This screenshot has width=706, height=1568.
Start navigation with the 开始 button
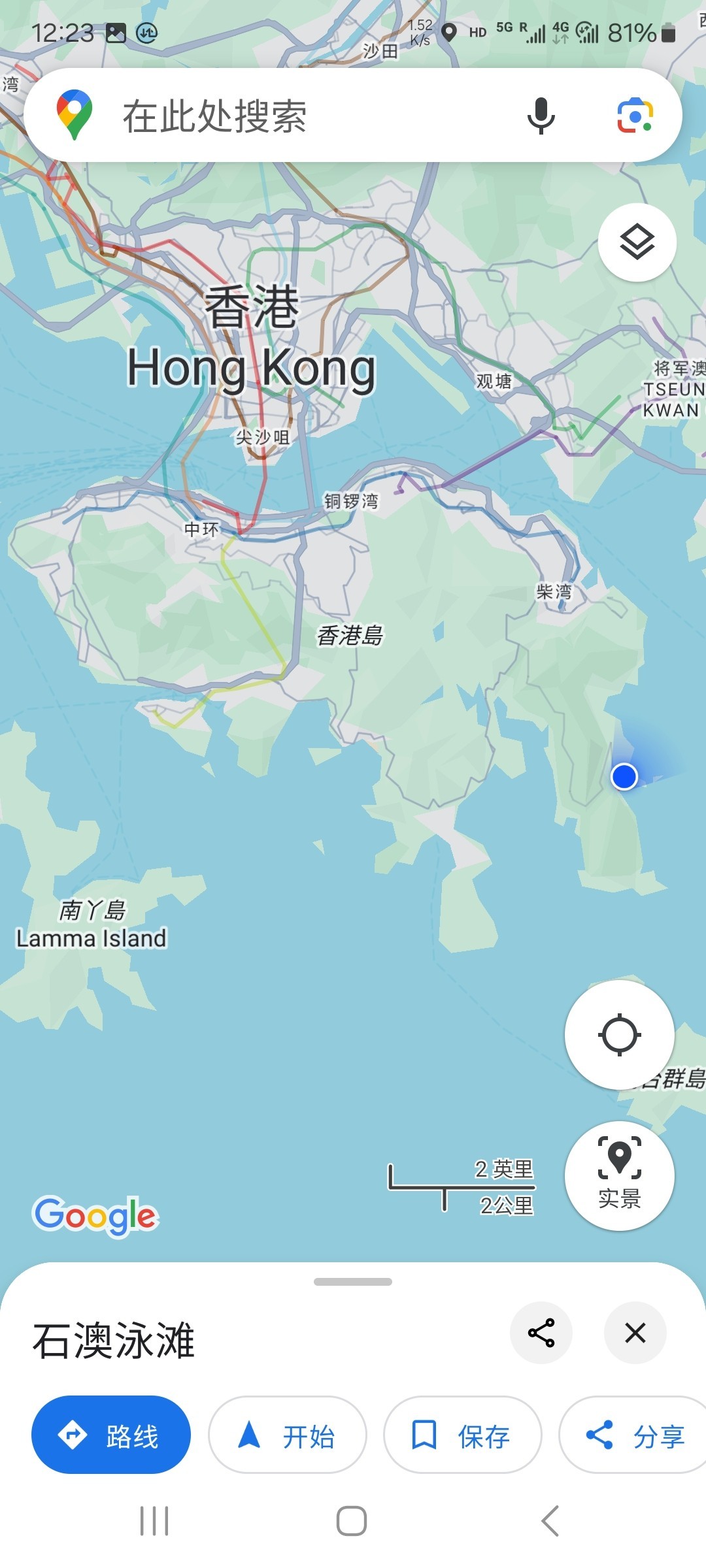(288, 1435)
